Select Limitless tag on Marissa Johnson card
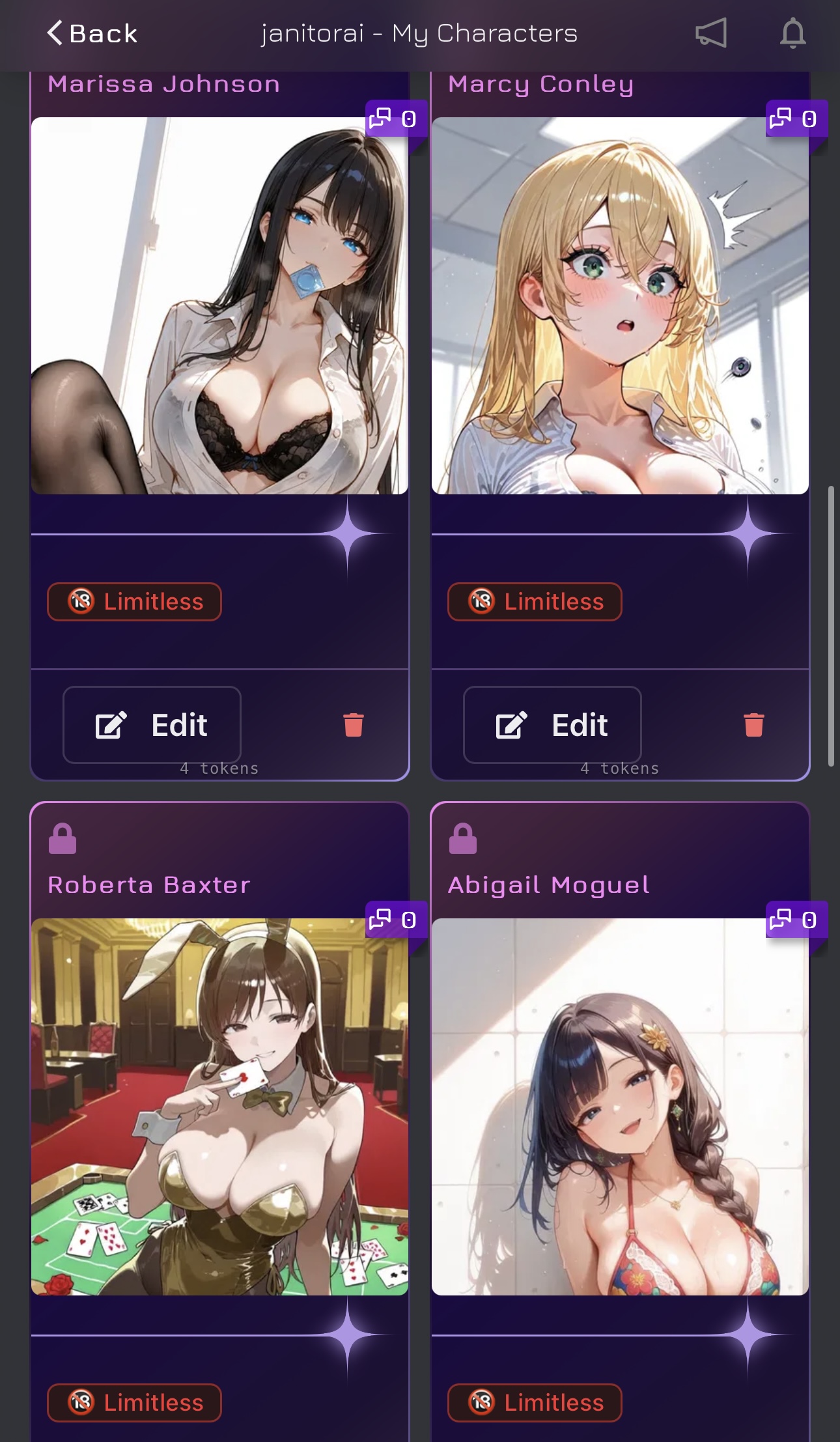This screenshot has width=840, height=1442. click(135, 601)
